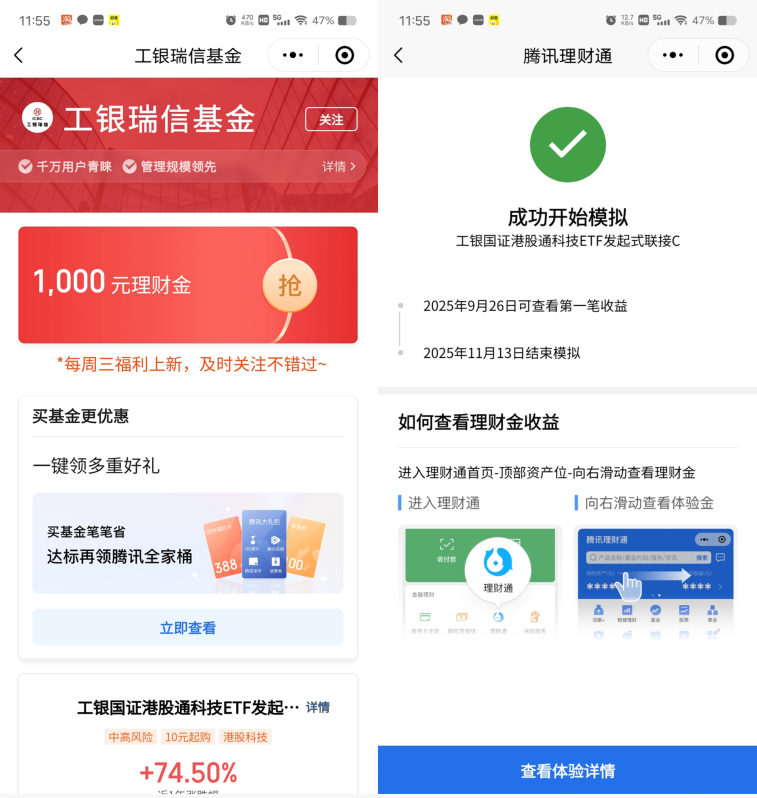The image size is (757, 798).
Task: Close the 腾讯理财通 mini program
Action: tap(725, 56)
